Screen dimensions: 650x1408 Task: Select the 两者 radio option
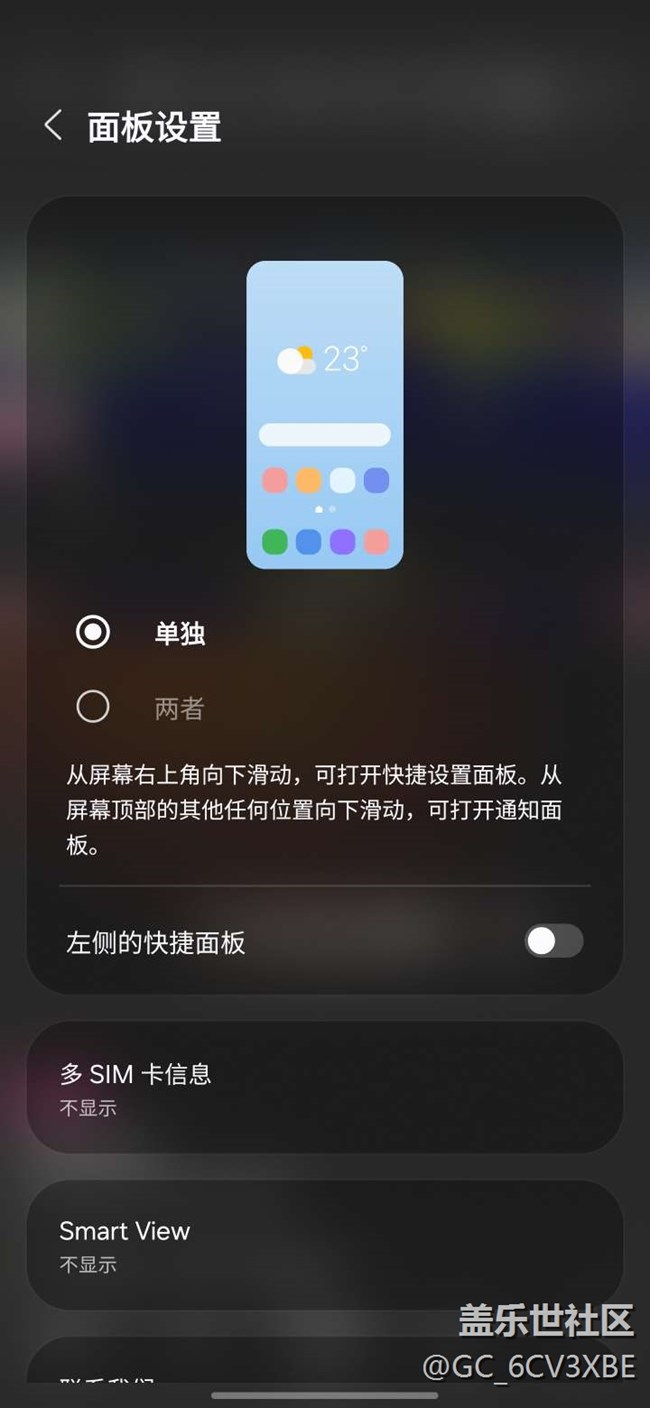93,707
